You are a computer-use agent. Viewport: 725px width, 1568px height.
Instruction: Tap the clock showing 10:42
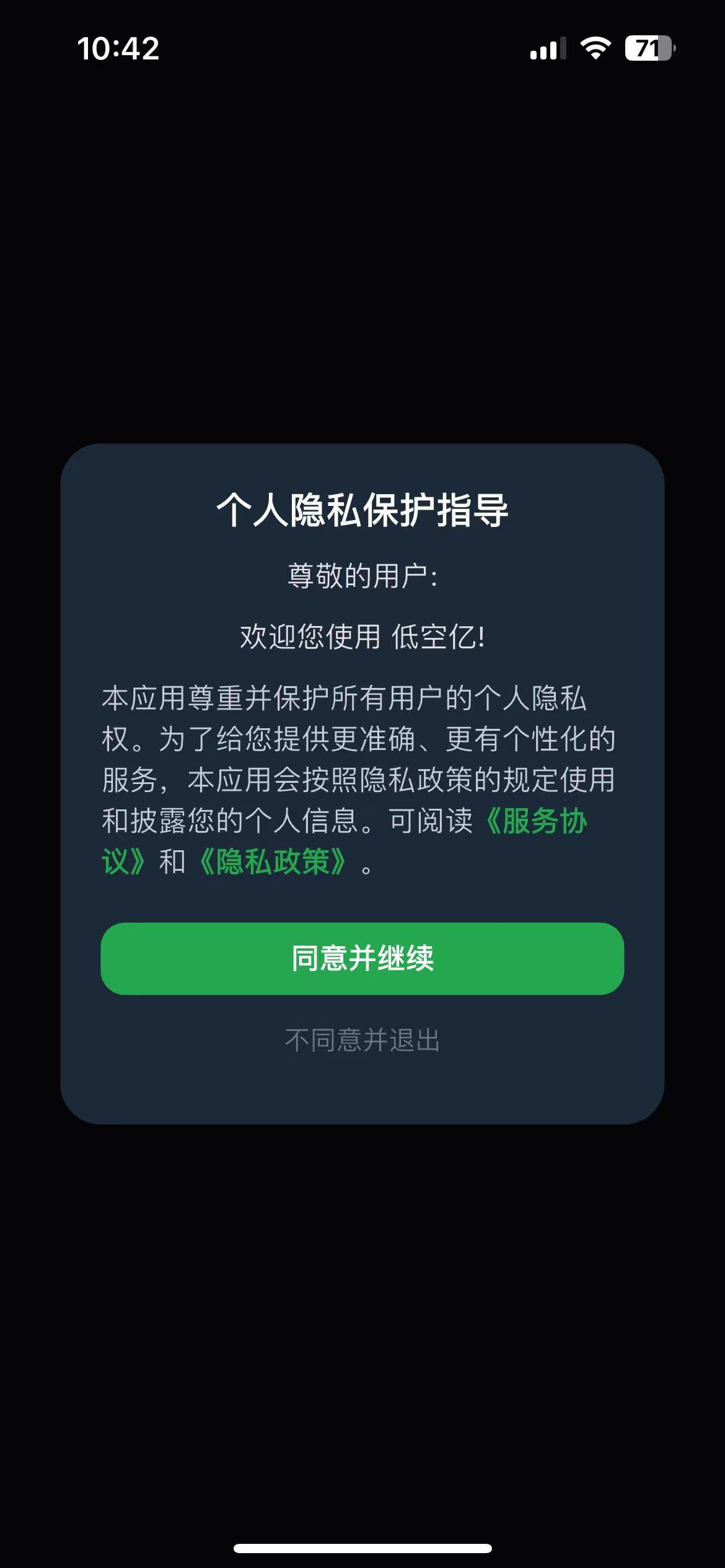[120, 48]
